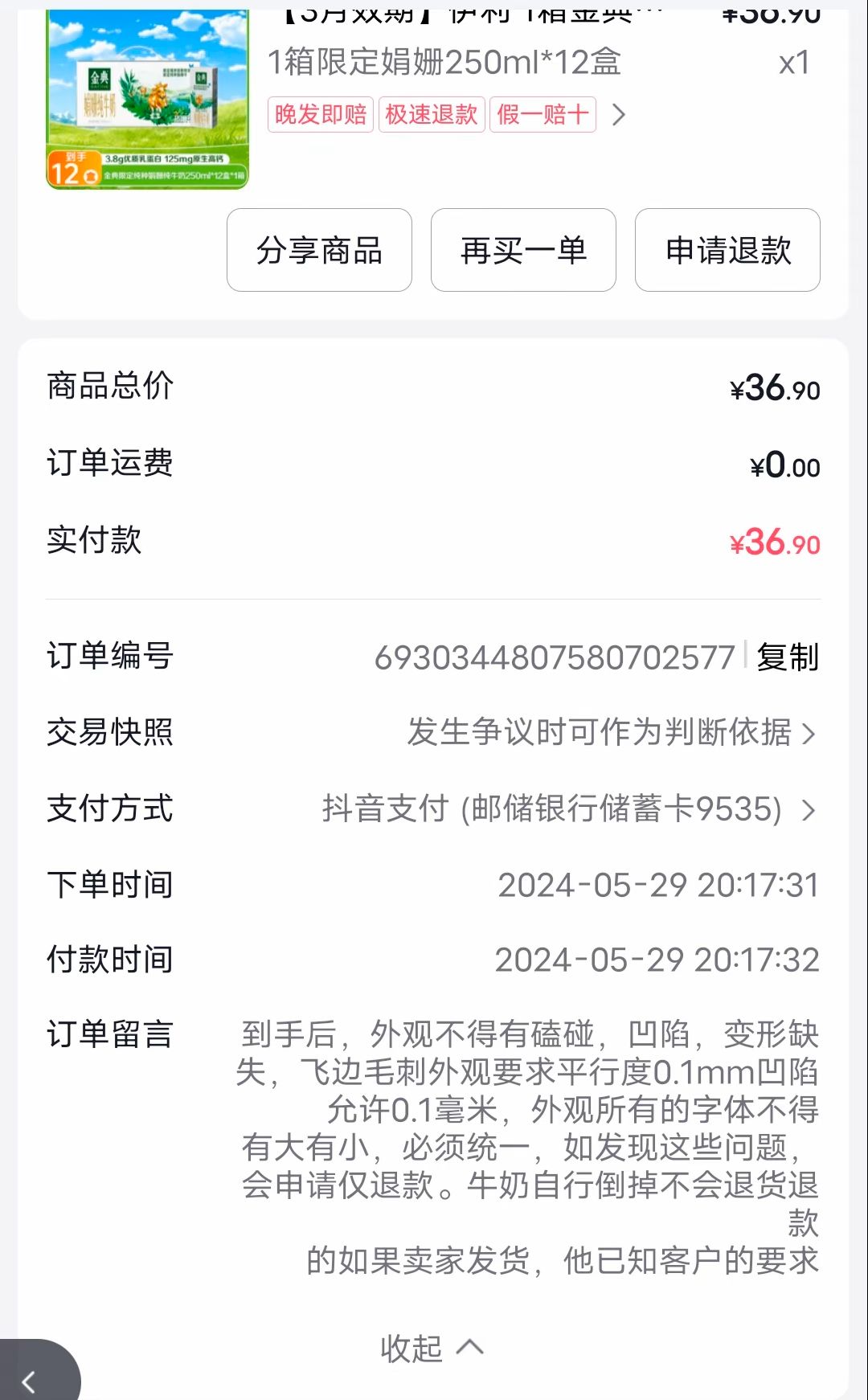Copy the order number with 复制
Image resolution: width=868 pixels, height=1400 pixels.
click(x=788, y=657)
